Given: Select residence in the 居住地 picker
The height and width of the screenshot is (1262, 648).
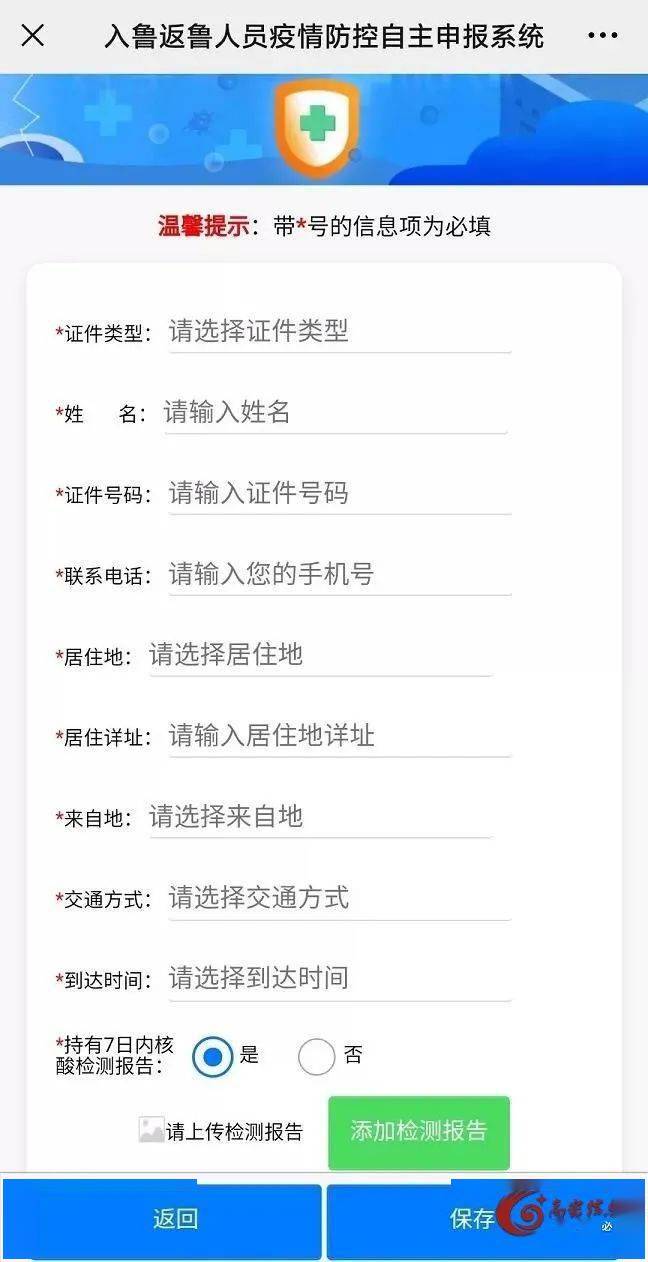Looking at the screenshot, I should [320, 655].
